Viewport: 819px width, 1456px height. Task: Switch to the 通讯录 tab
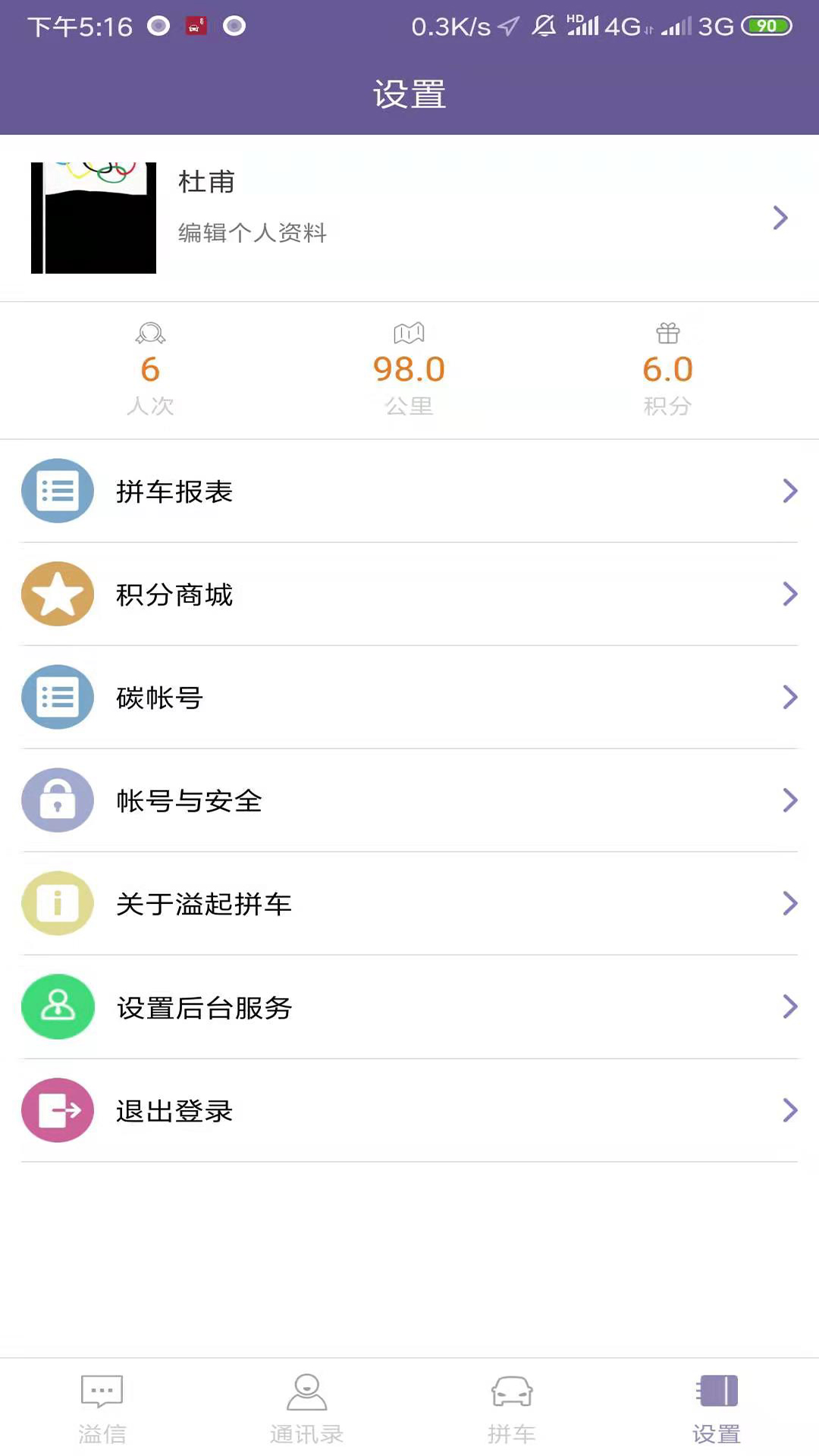coord(306,1408)
